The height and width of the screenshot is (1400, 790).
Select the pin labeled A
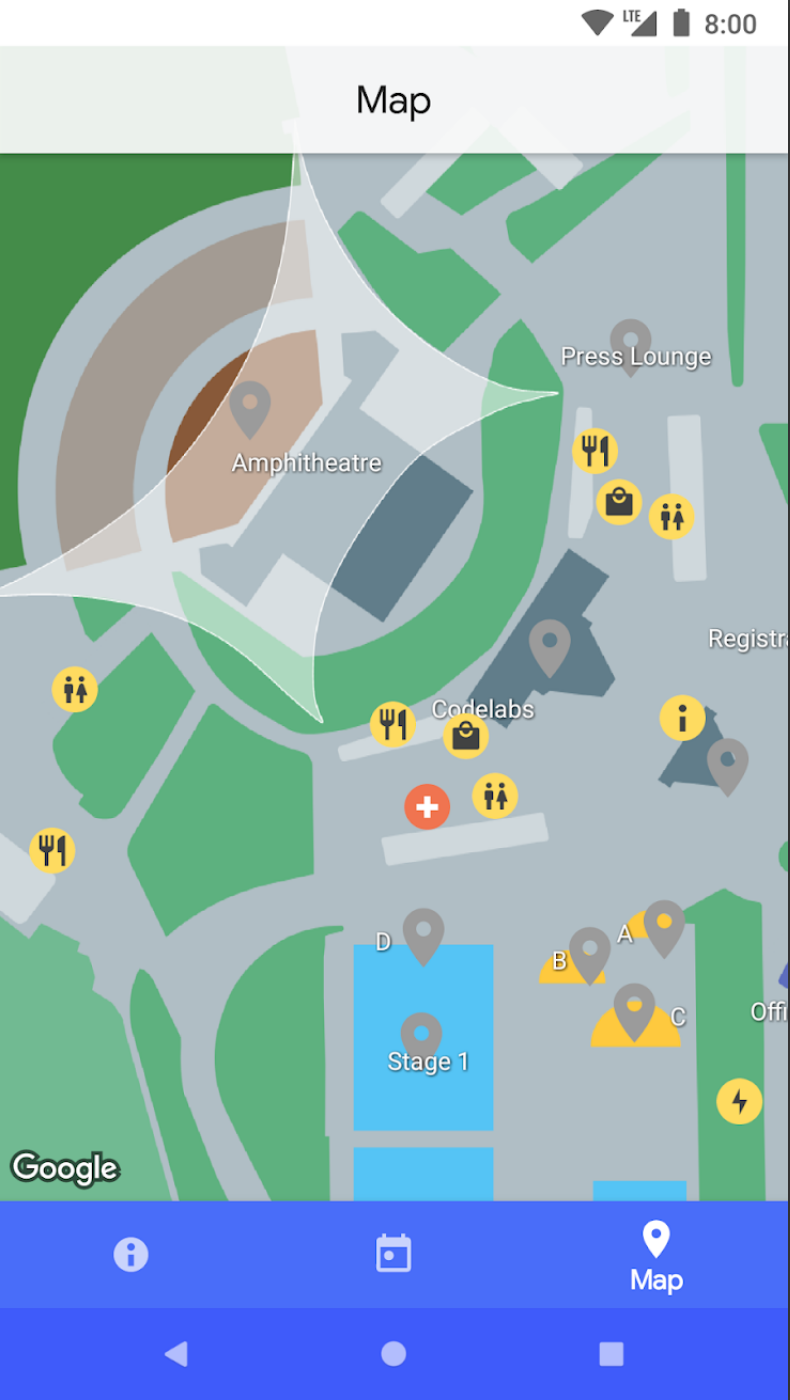664,929
